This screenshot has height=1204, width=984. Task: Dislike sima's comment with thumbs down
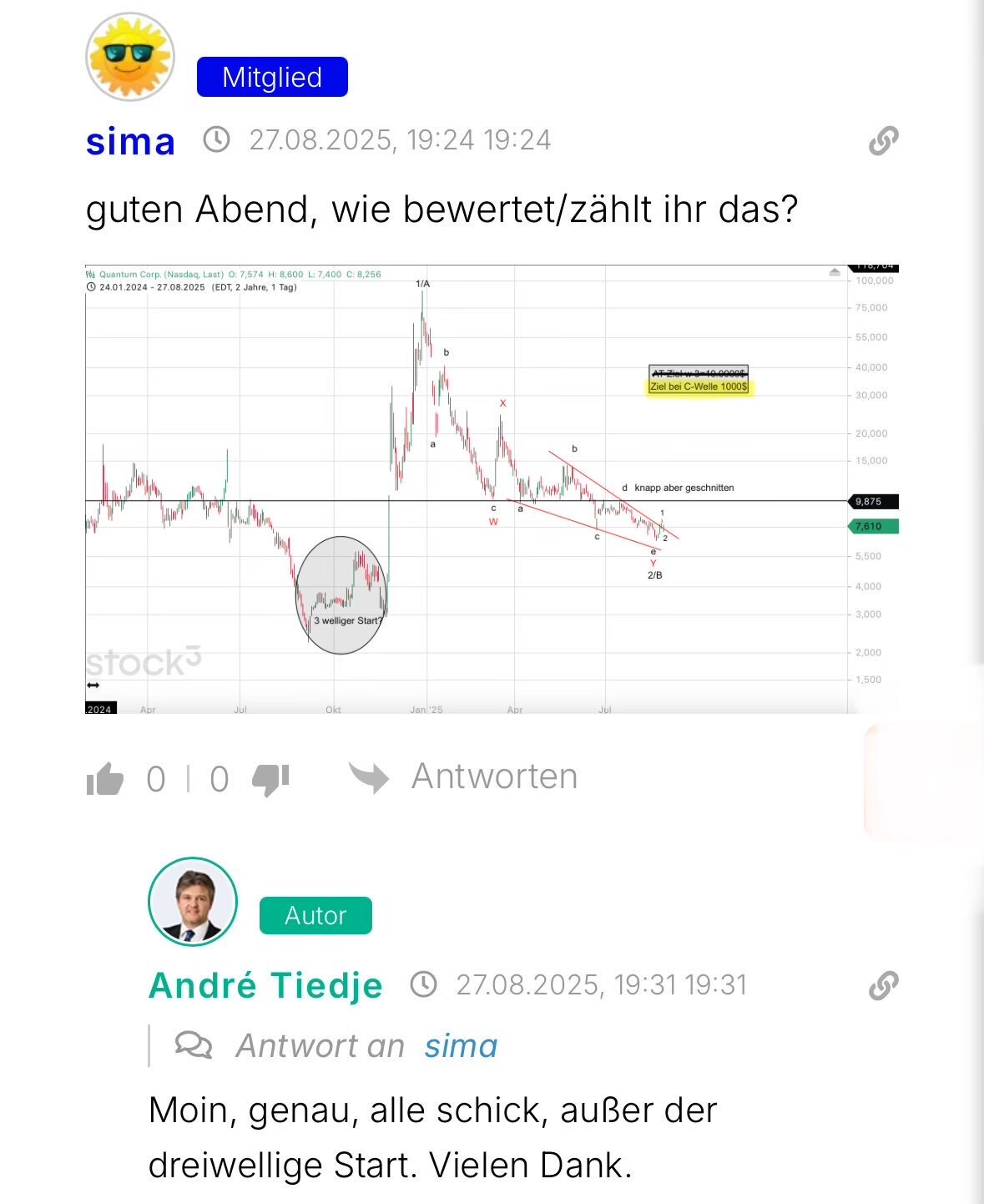point(270,779)
